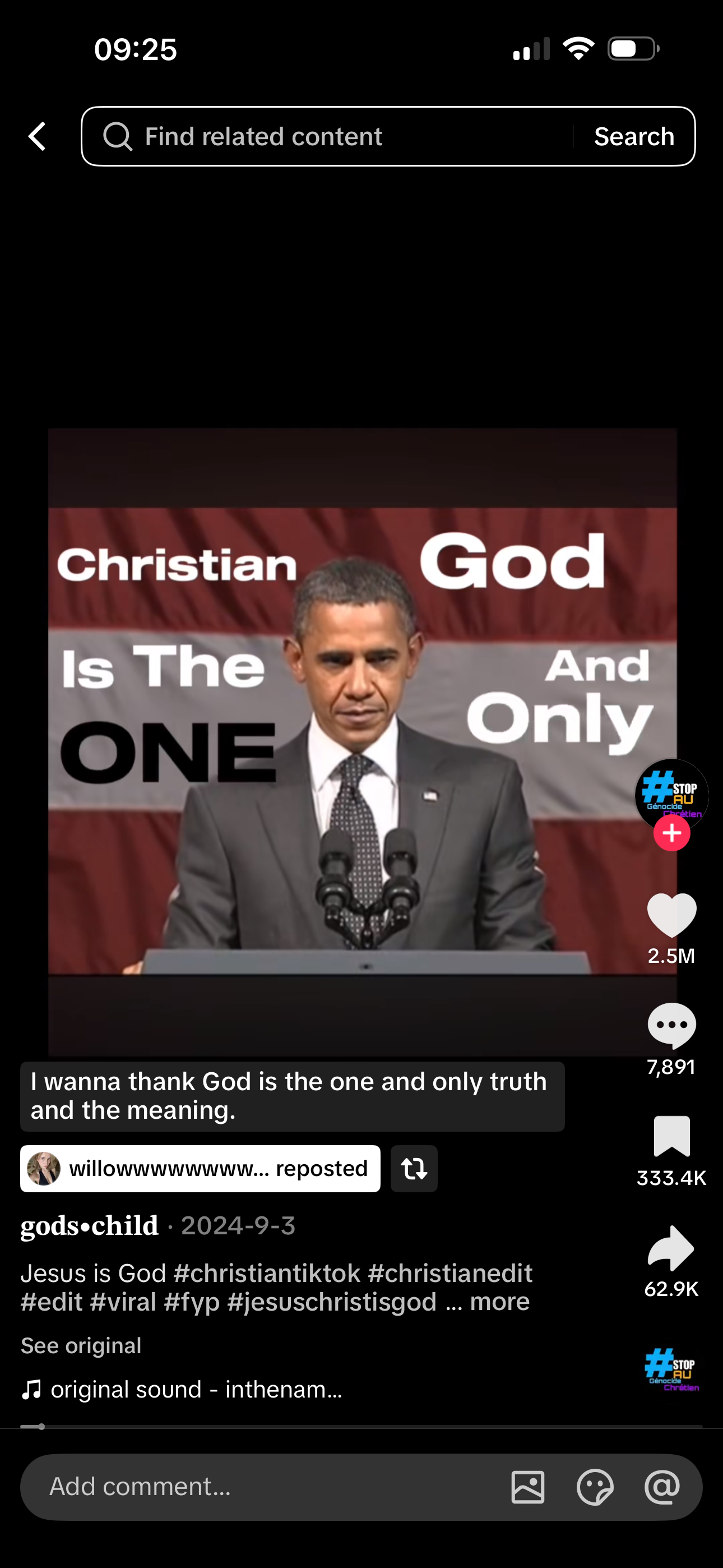Go back using the top-left arrow

coord(38,136)
